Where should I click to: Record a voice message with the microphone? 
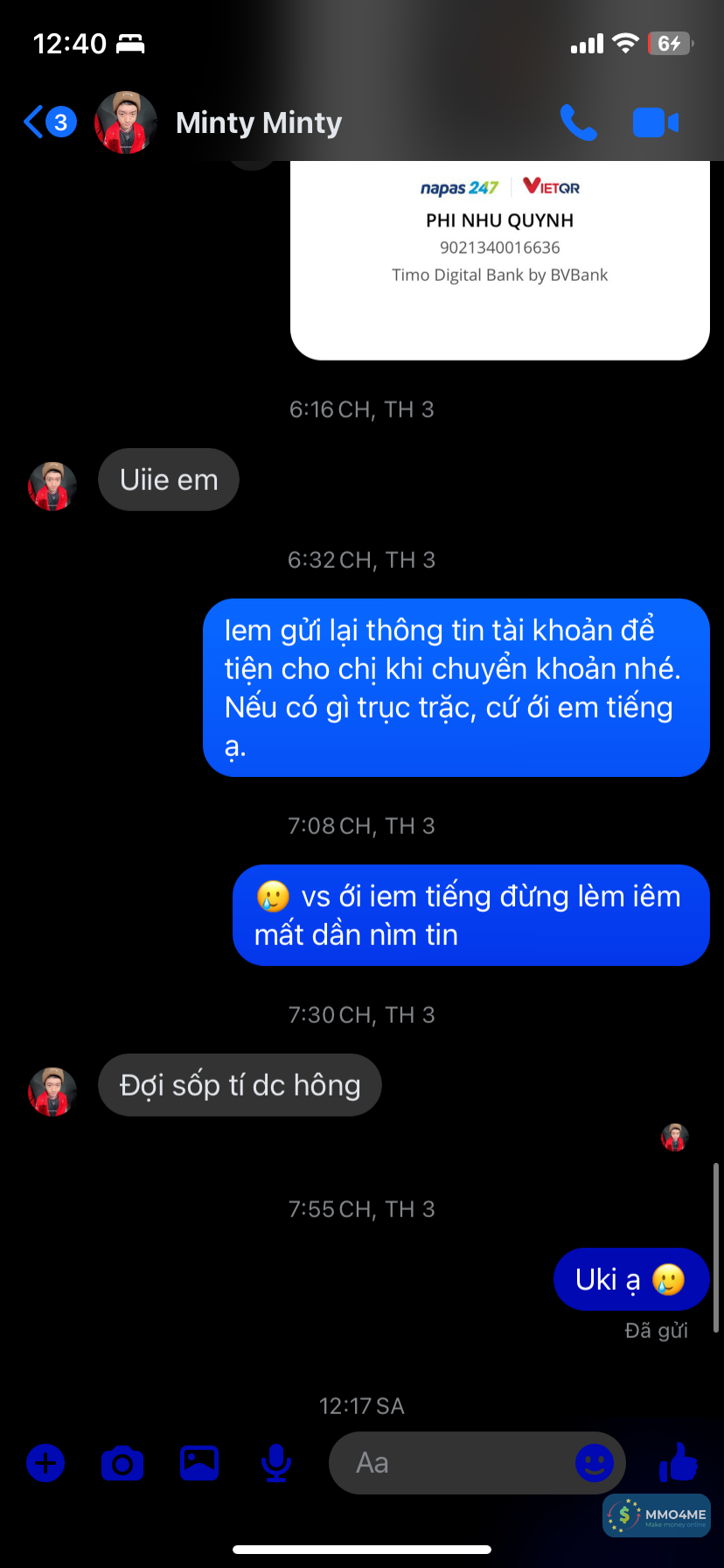point(276,1463)
